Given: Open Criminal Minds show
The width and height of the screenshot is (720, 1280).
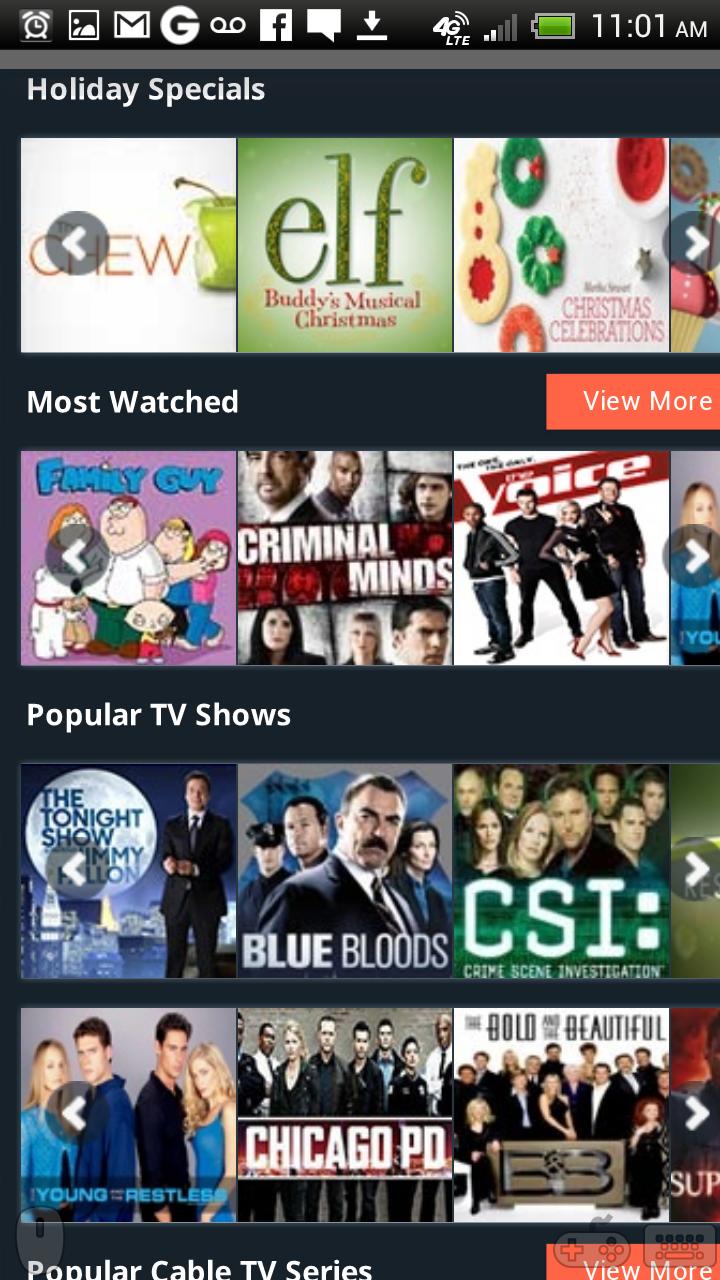Looking at the screenshot, I should 345,558.
